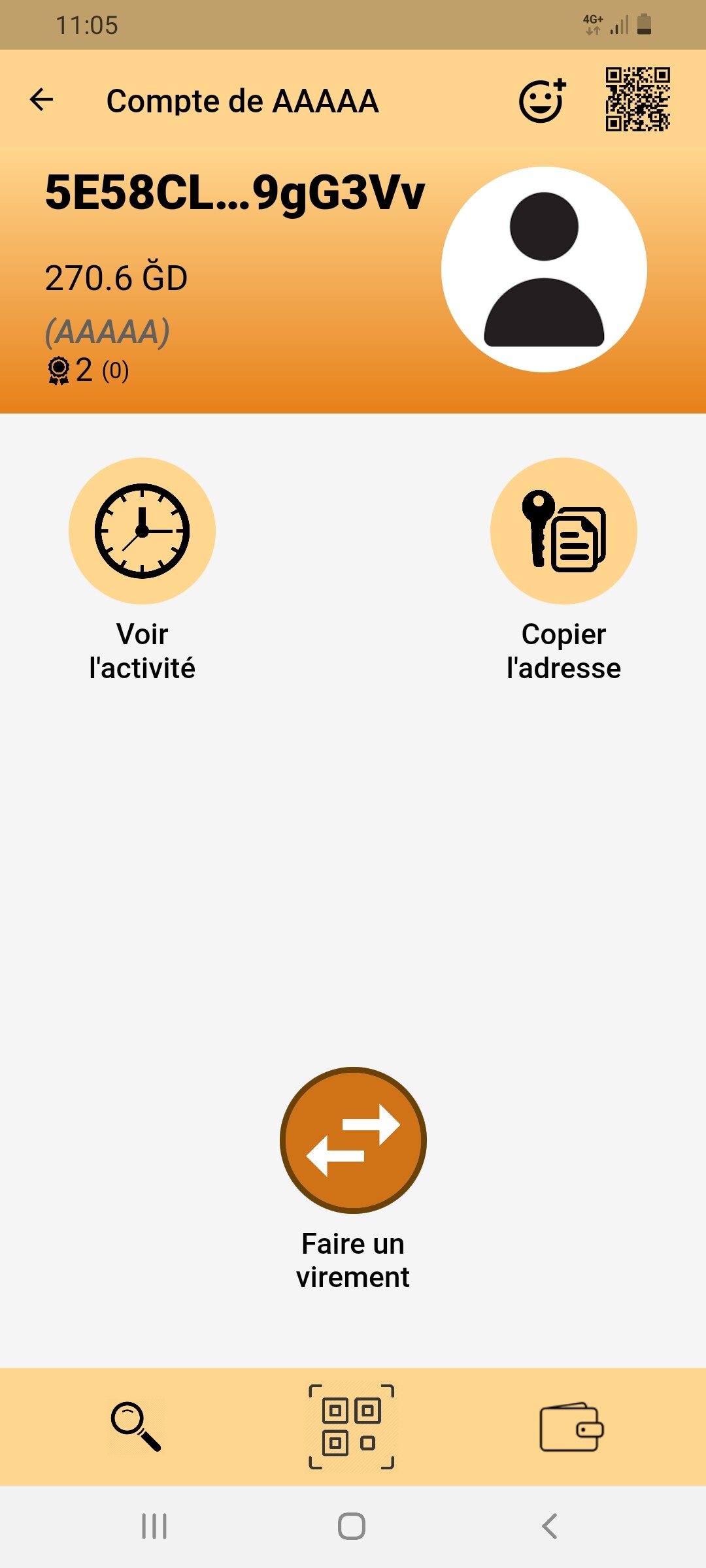The image size is (706, 1568).
Task: Open the QR code scanner tab
Action: [352, 1426]
